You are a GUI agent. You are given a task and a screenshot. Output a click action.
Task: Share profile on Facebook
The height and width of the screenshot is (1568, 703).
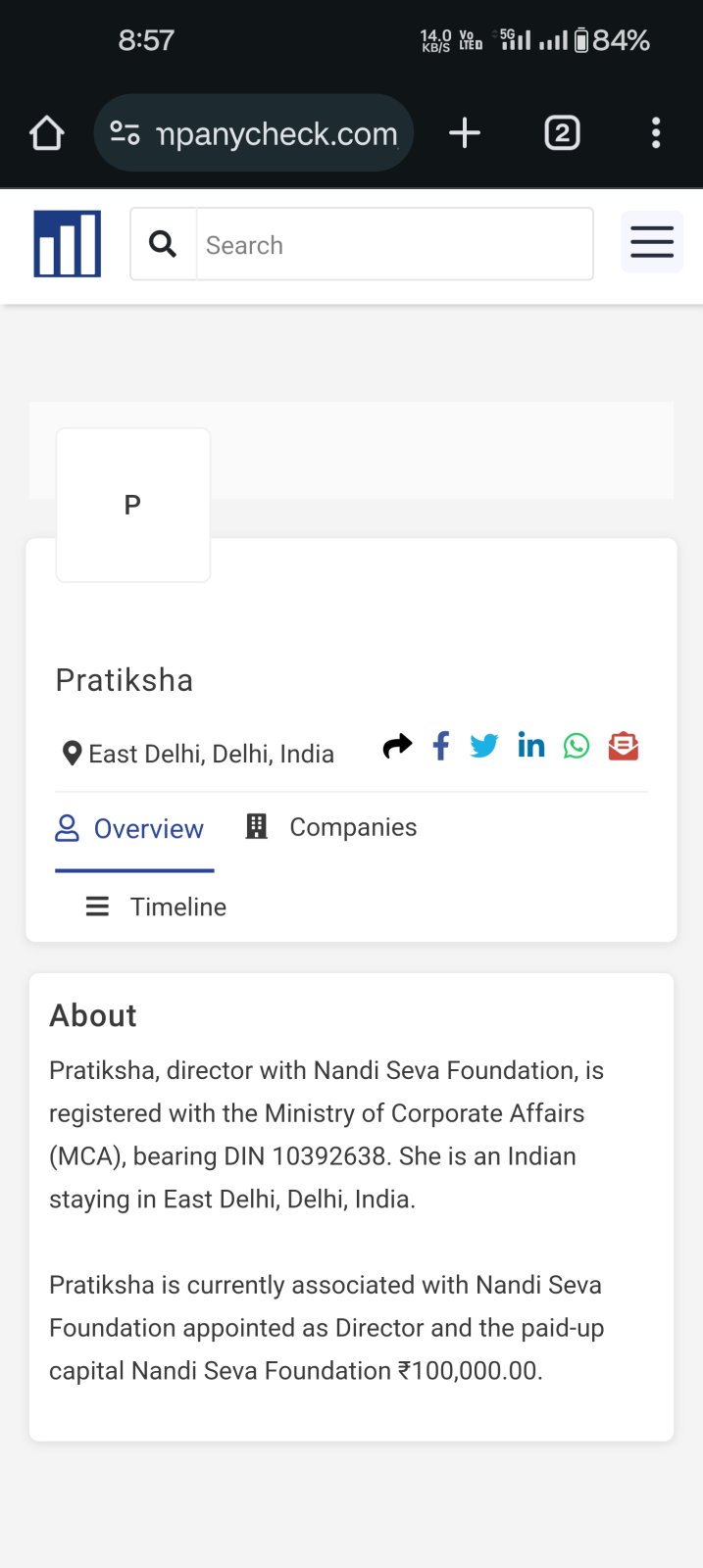tap(441, 747)
